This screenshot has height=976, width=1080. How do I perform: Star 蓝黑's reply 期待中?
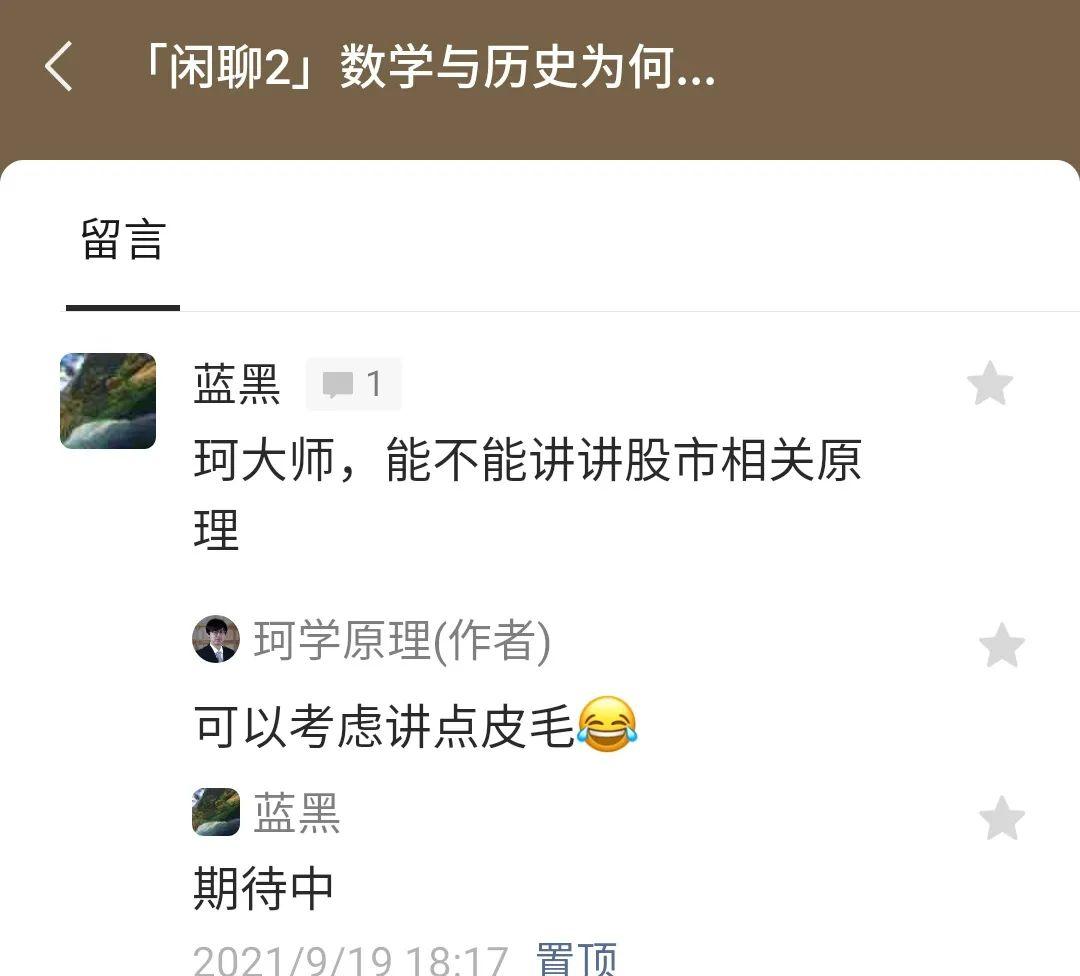[1001, 819]
